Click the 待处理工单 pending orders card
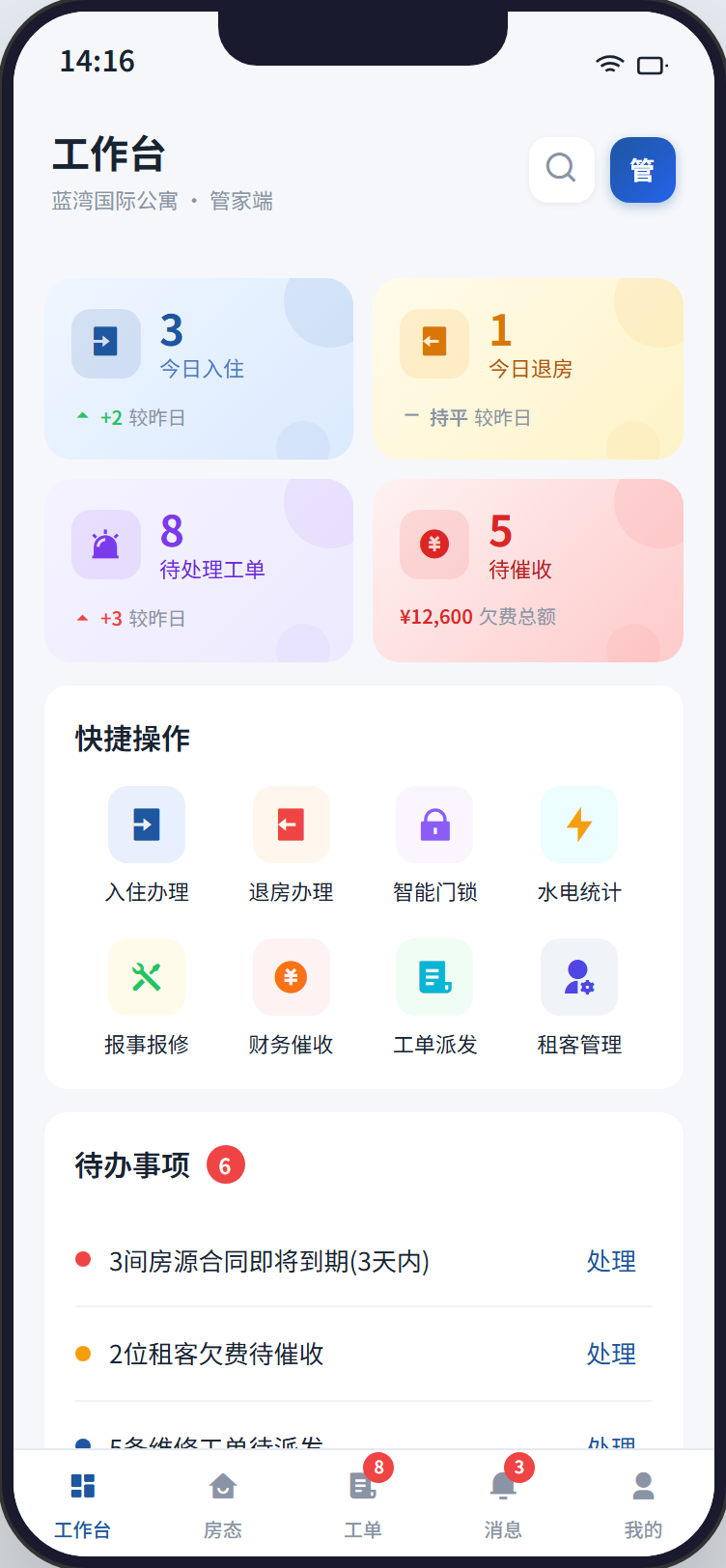 point(199,570)
